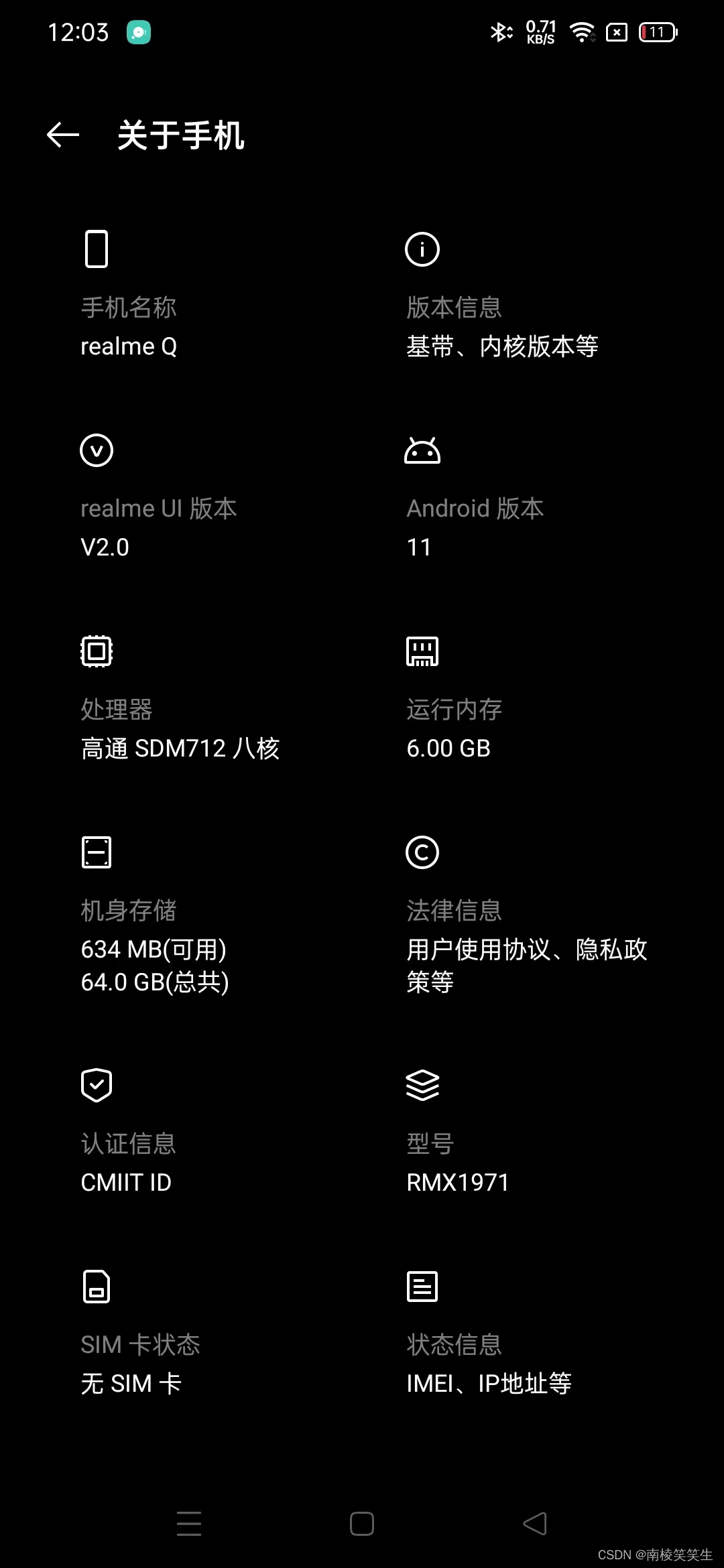
Task: Open 运行内存 6.00 GB entry
Action: tap(455, 728)
